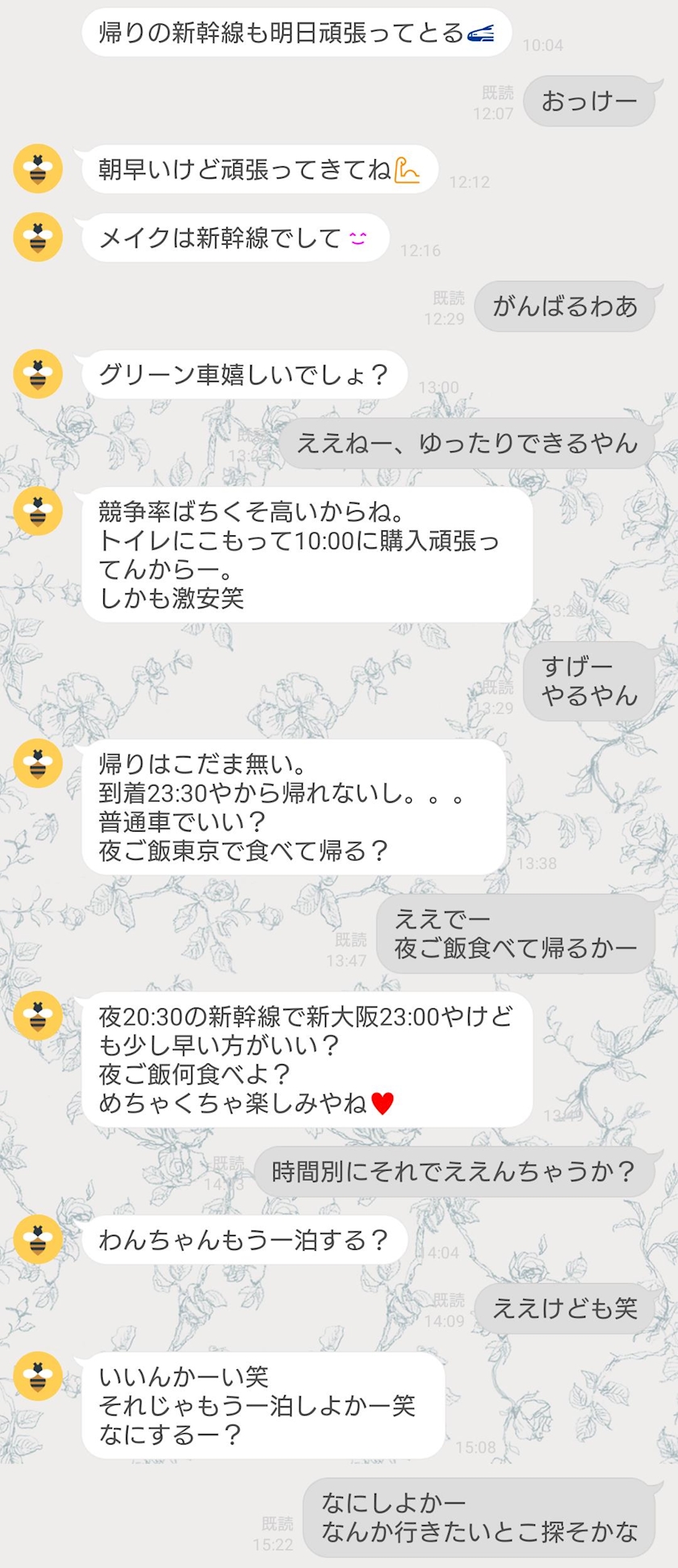Tap avatar next to 夜20:30の新幹線 message
Viewport: 678px width, 1568px height.
click(x=38, y=1016)
